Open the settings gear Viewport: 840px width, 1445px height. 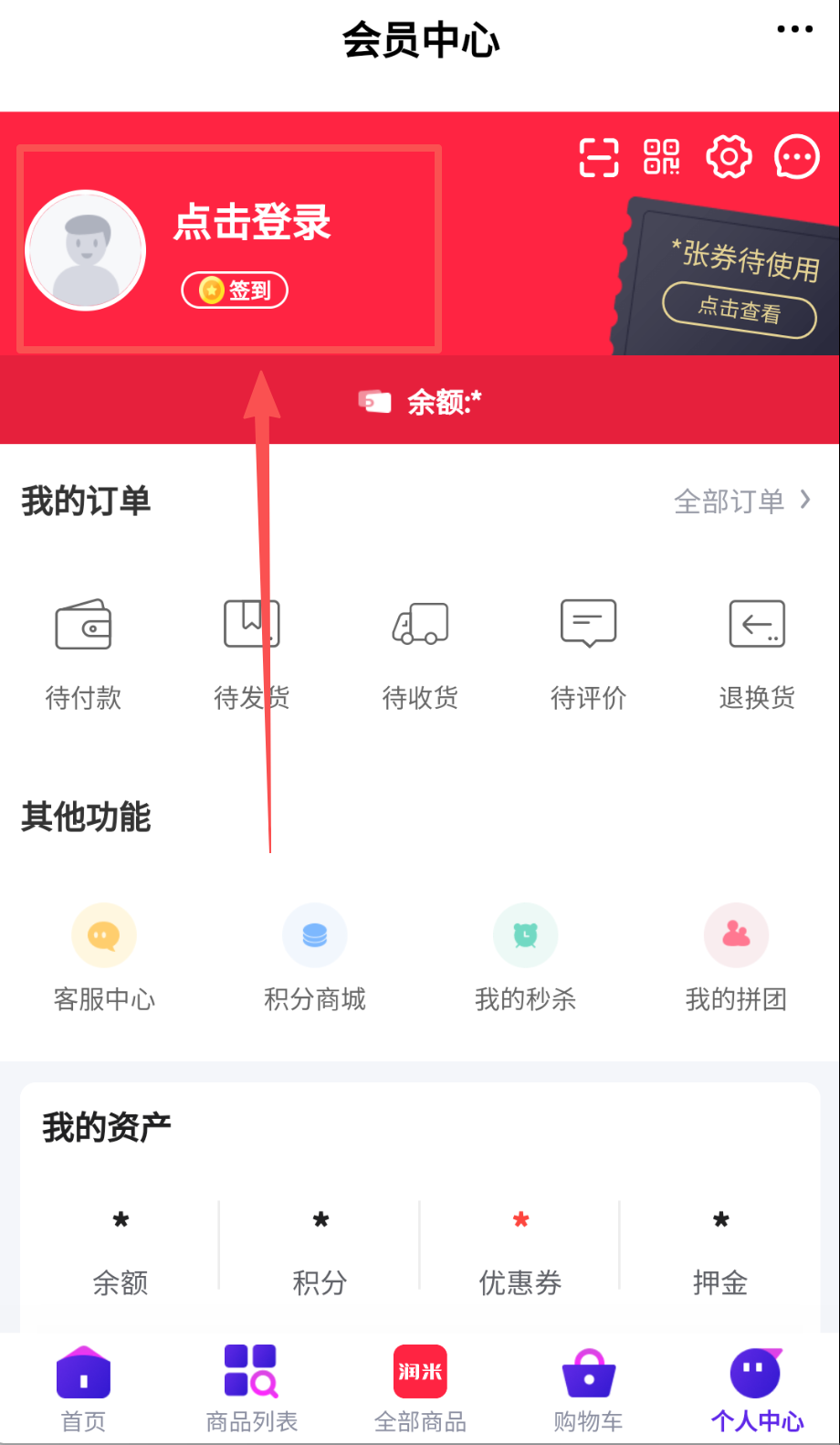(729, 157)
